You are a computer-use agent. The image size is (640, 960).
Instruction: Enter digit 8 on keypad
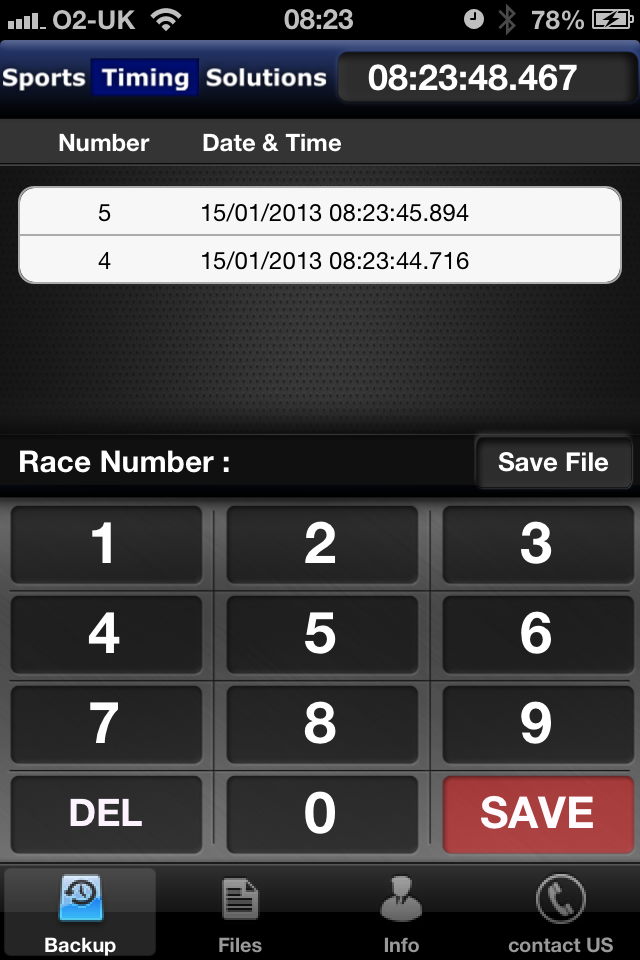321,724
